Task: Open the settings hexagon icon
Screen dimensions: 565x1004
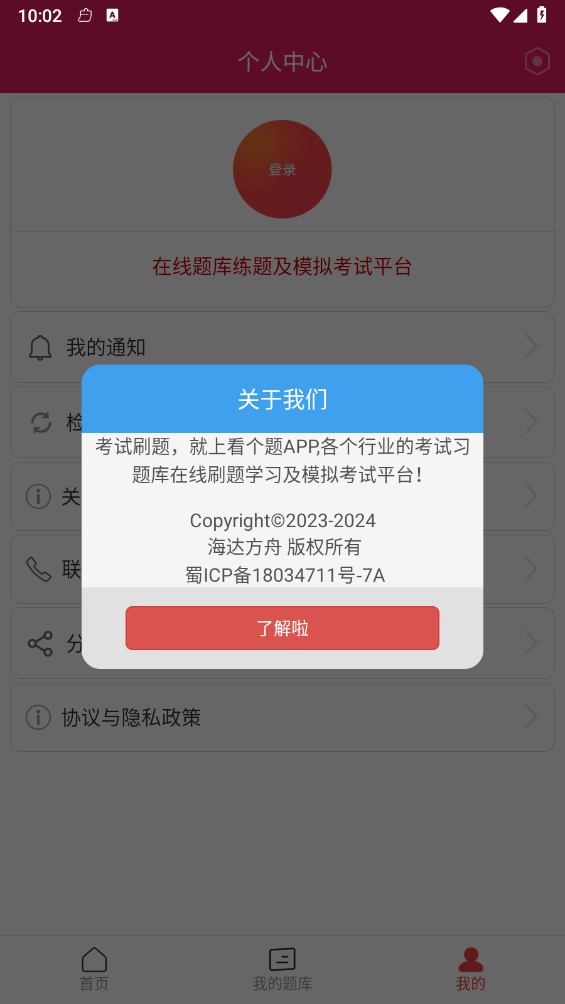Action: coord(537,61)
